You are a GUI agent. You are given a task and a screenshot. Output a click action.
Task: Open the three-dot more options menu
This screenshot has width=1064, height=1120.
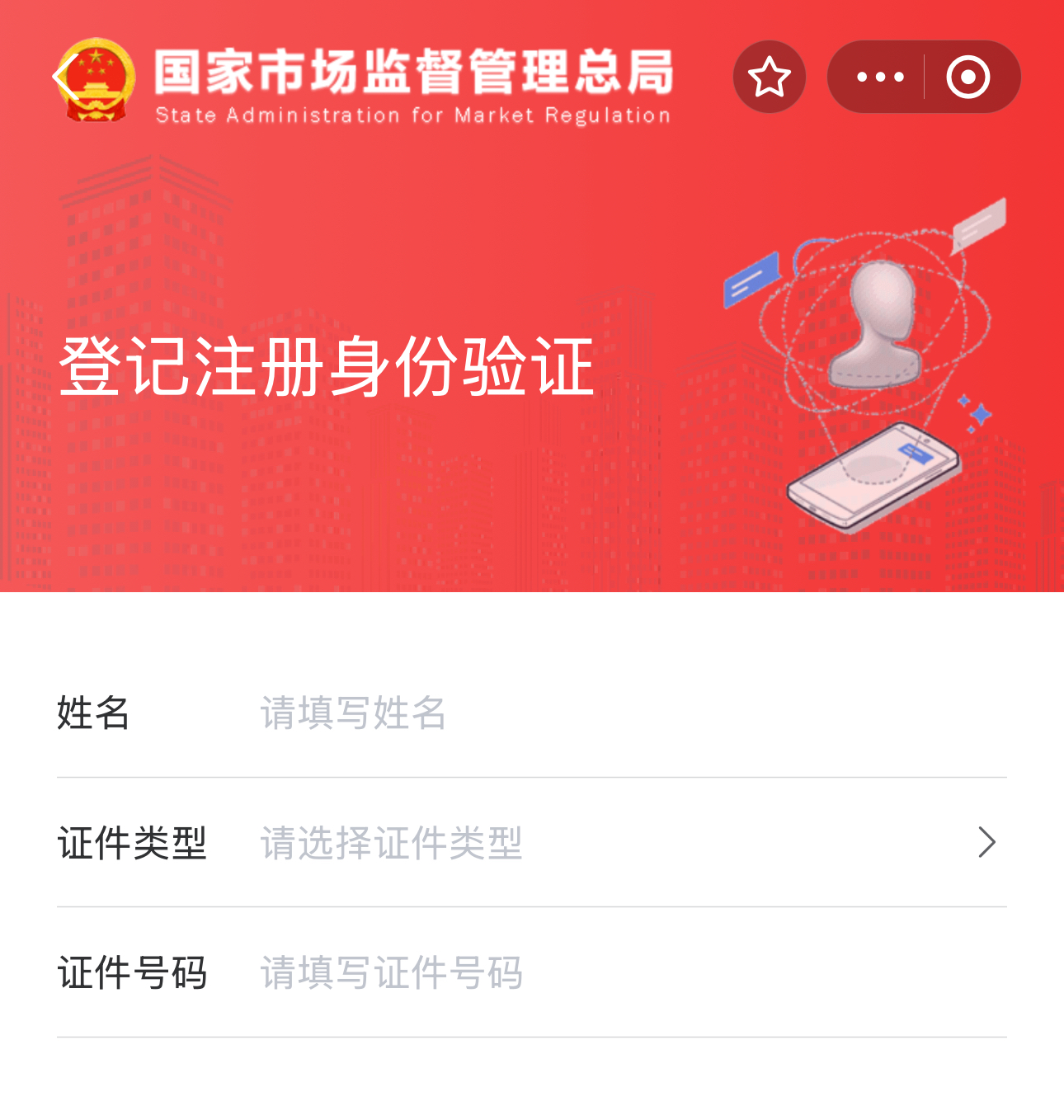pyautogui.click(x=879, y=77)
